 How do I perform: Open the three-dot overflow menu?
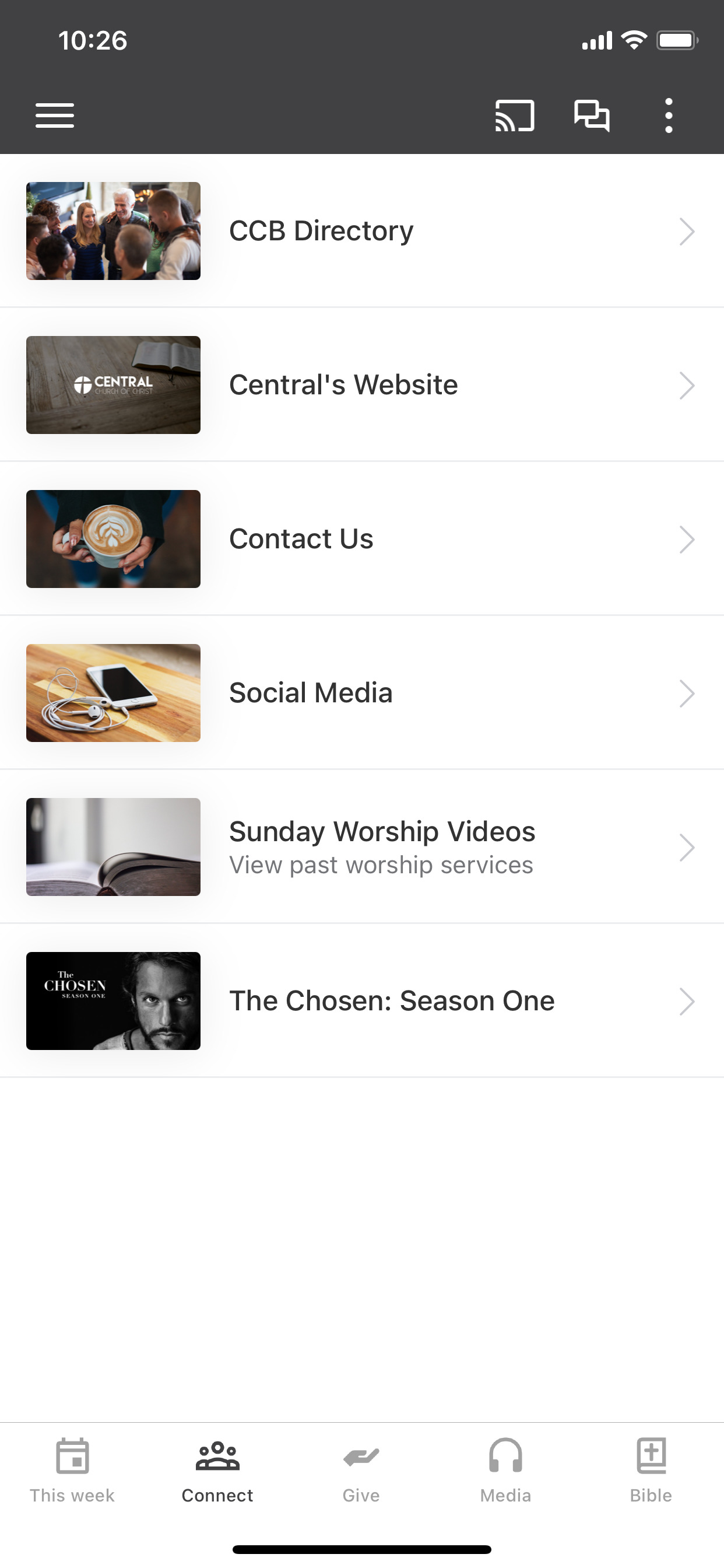pos(669,116)
